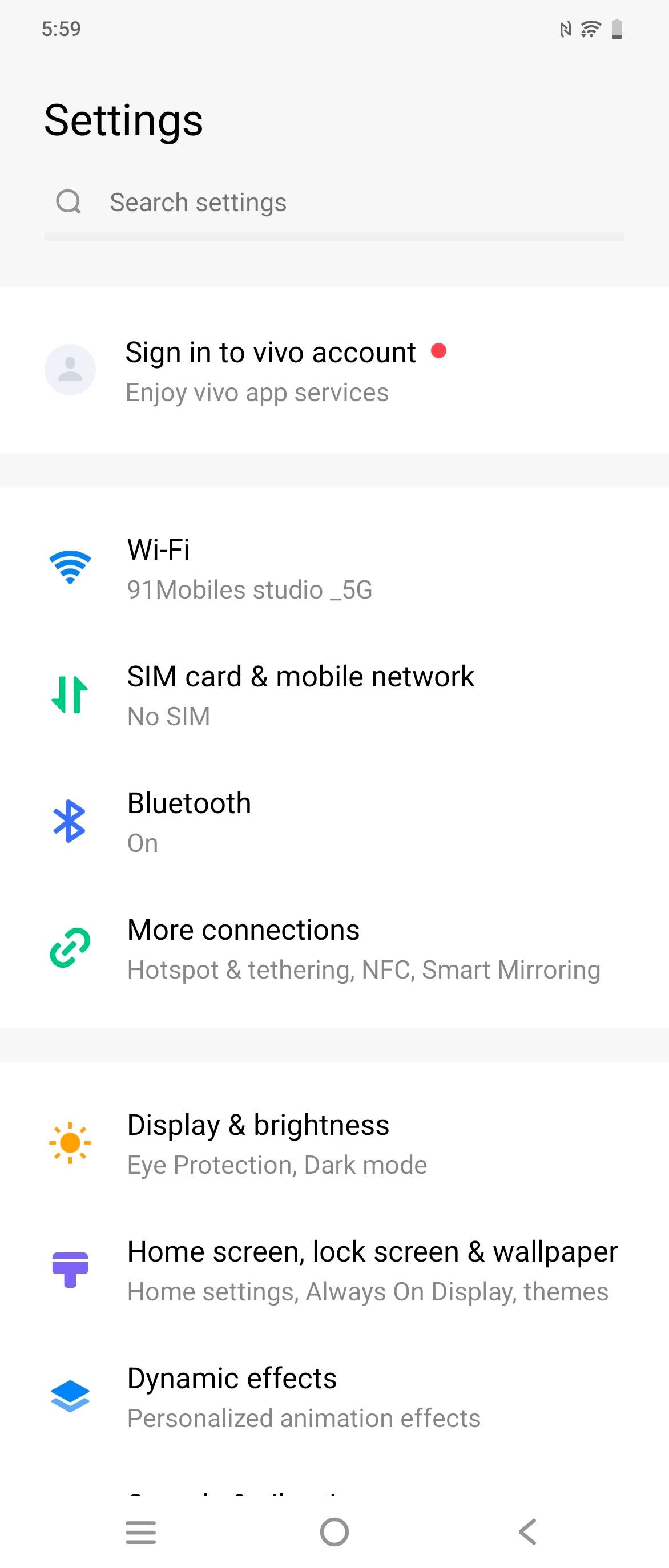Viewport: 669px width, 1568px height.
Task: Open Wi-Fi settings
Action: pos(333,568)
